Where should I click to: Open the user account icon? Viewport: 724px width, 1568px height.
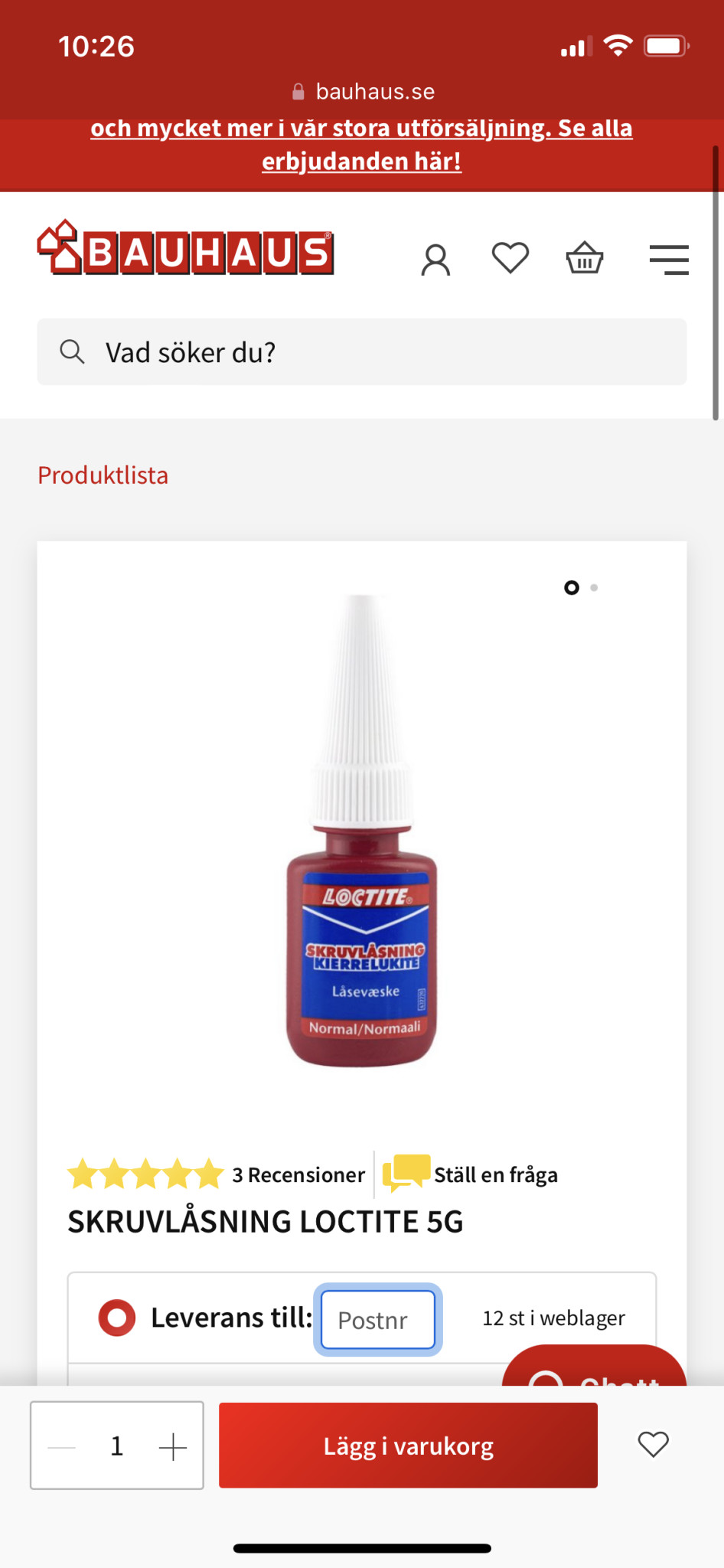click(435, 260)
